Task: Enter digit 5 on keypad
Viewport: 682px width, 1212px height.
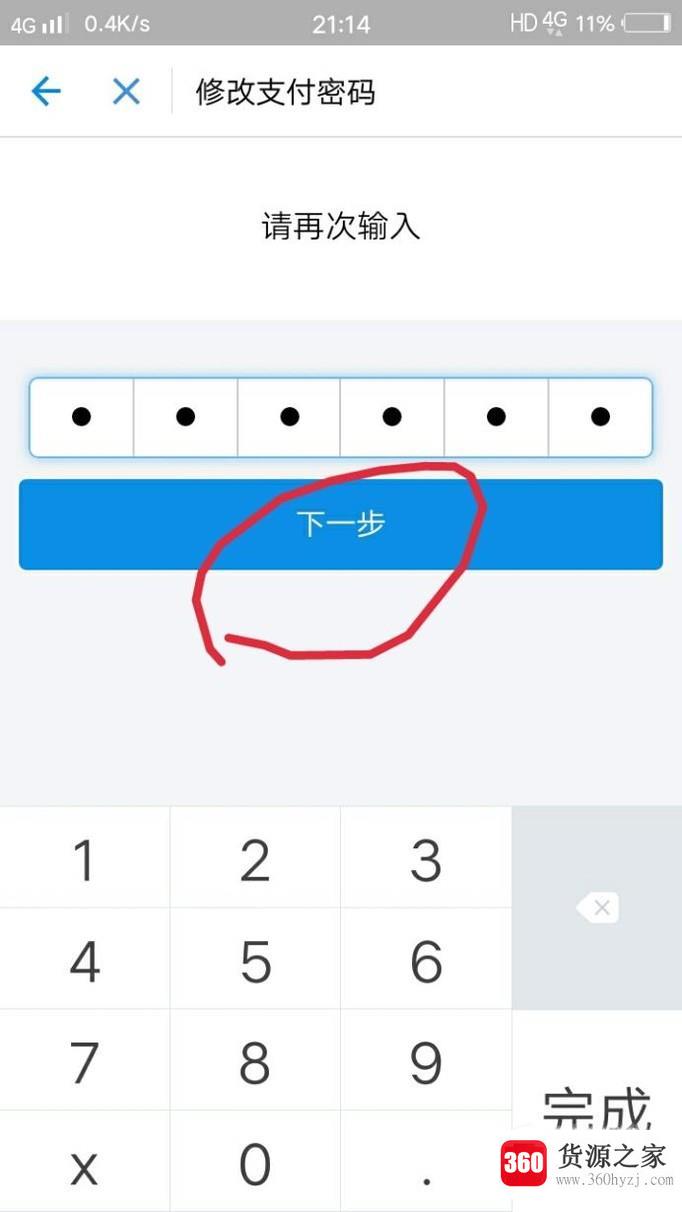Action: click(255, 961)
